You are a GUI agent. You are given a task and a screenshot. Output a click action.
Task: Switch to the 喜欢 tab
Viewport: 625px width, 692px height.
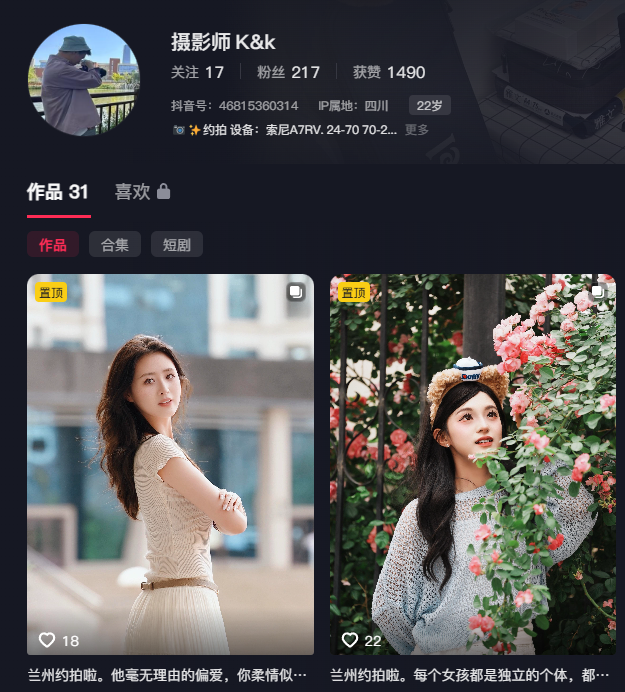(142, 192)
